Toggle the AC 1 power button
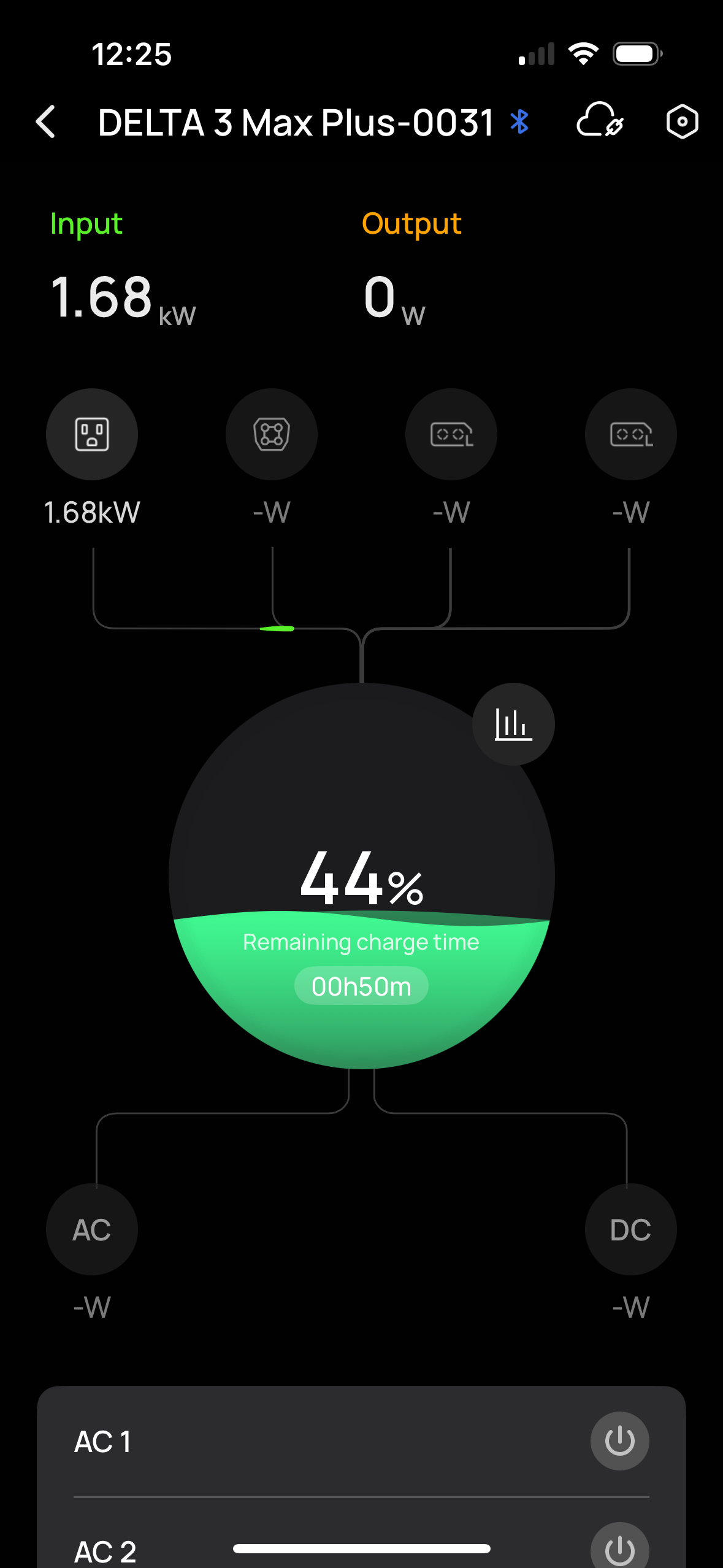The image size is (723, 1568). coord(619,1441)
